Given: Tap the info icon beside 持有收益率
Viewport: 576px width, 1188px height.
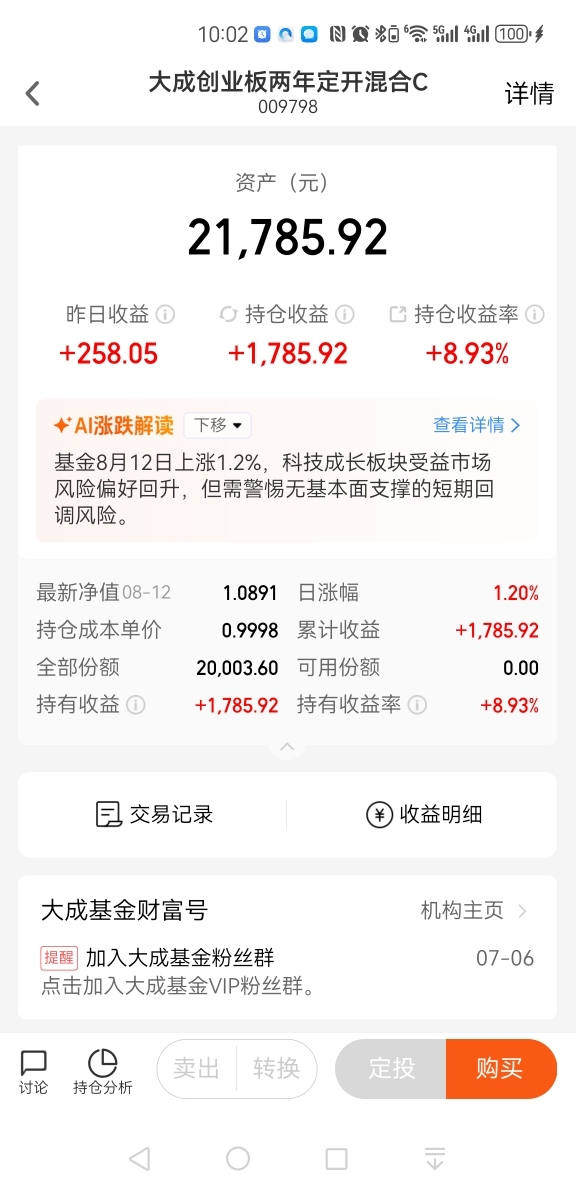Looking at the screenshot, I should [x=417, y=705].
